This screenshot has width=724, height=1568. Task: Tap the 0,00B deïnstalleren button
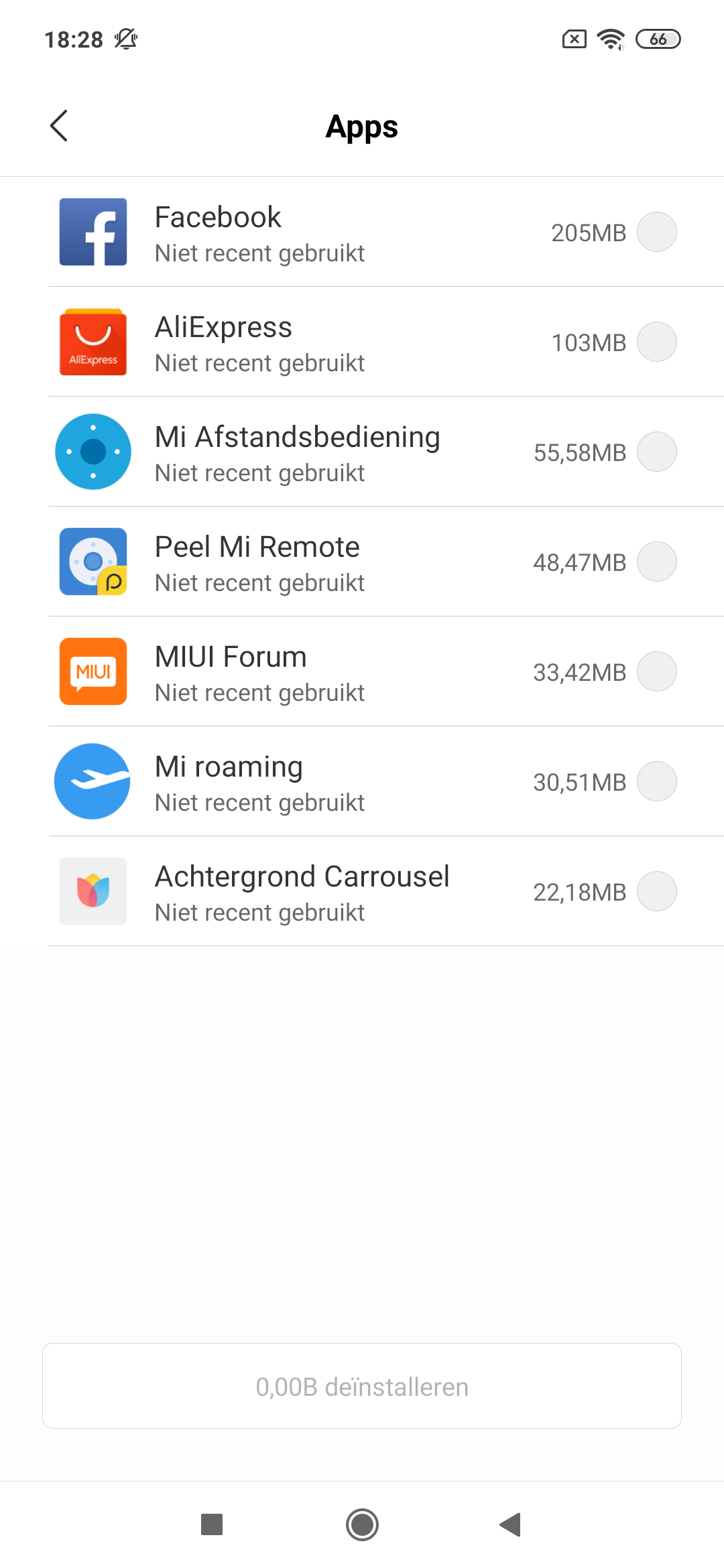coord(362,1386)
